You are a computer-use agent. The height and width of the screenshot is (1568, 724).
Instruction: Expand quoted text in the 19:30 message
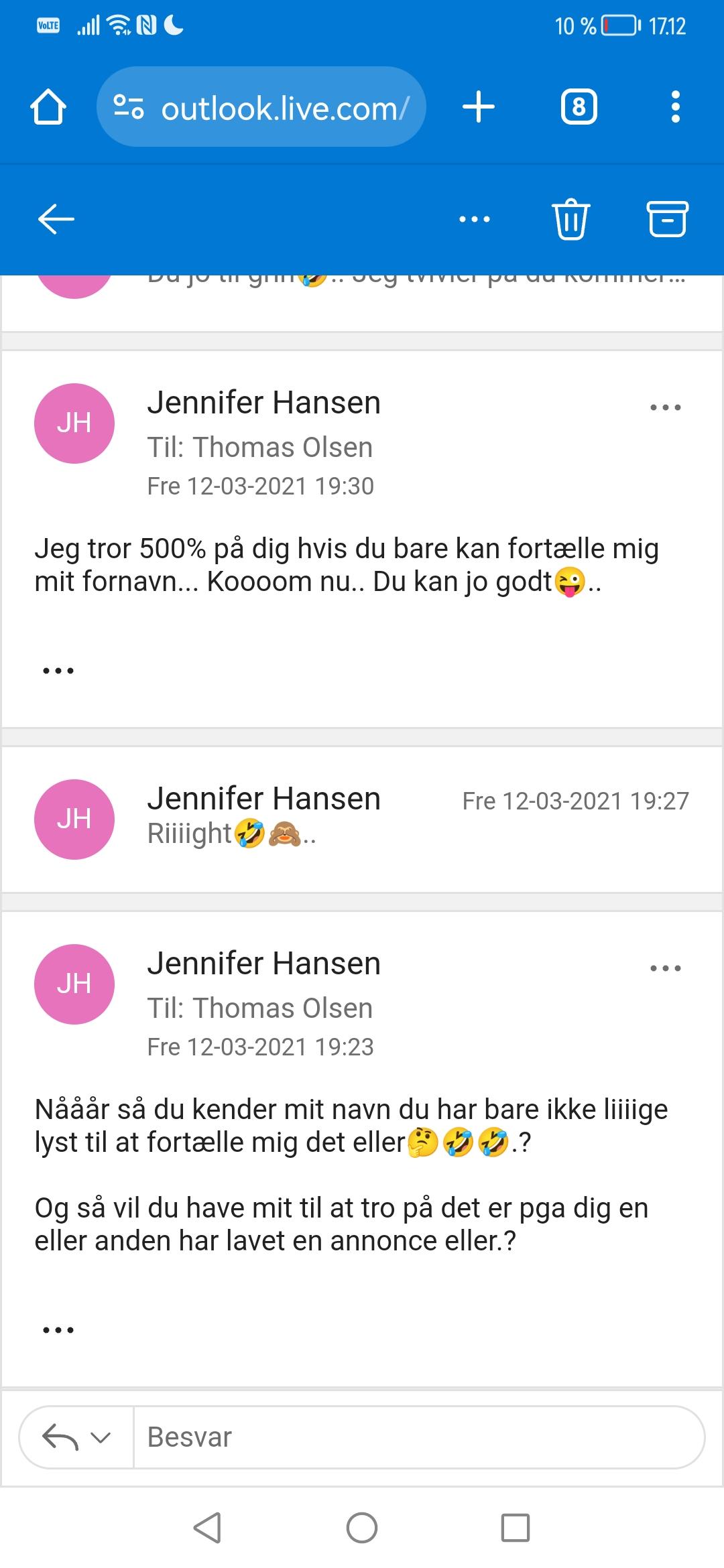pyautogui.click(x=58, y=671)
